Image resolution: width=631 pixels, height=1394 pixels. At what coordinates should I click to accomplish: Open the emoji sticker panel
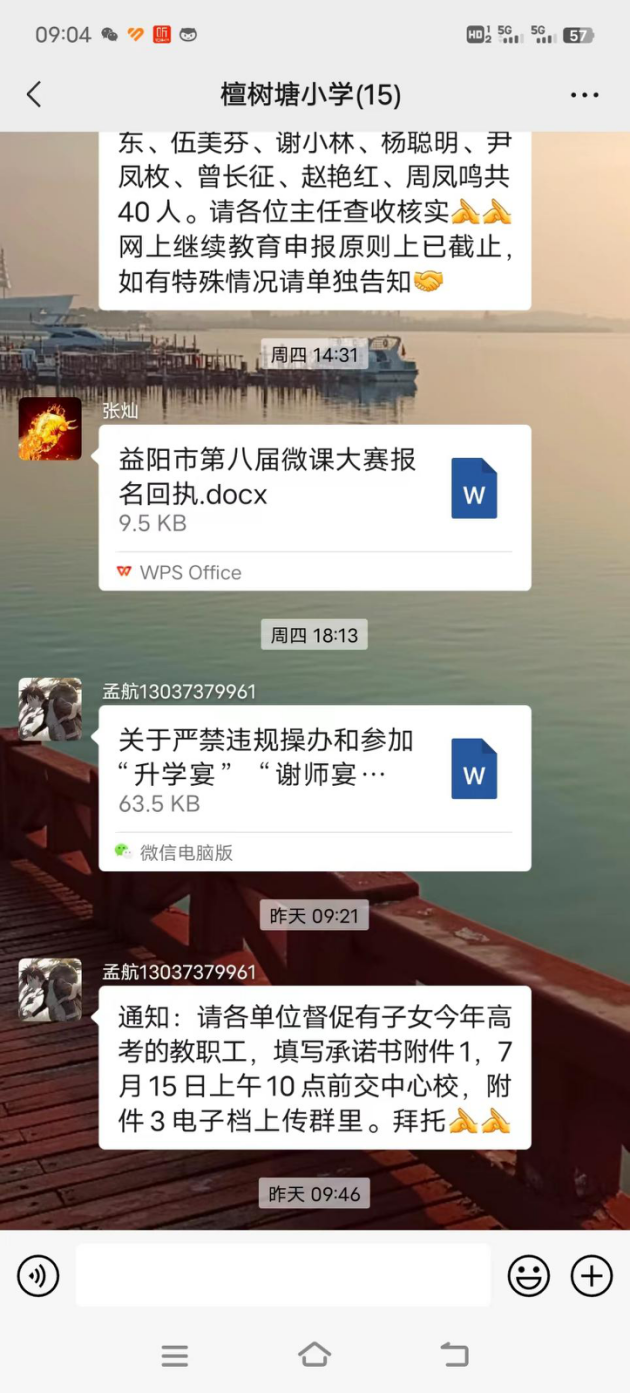529,1276
